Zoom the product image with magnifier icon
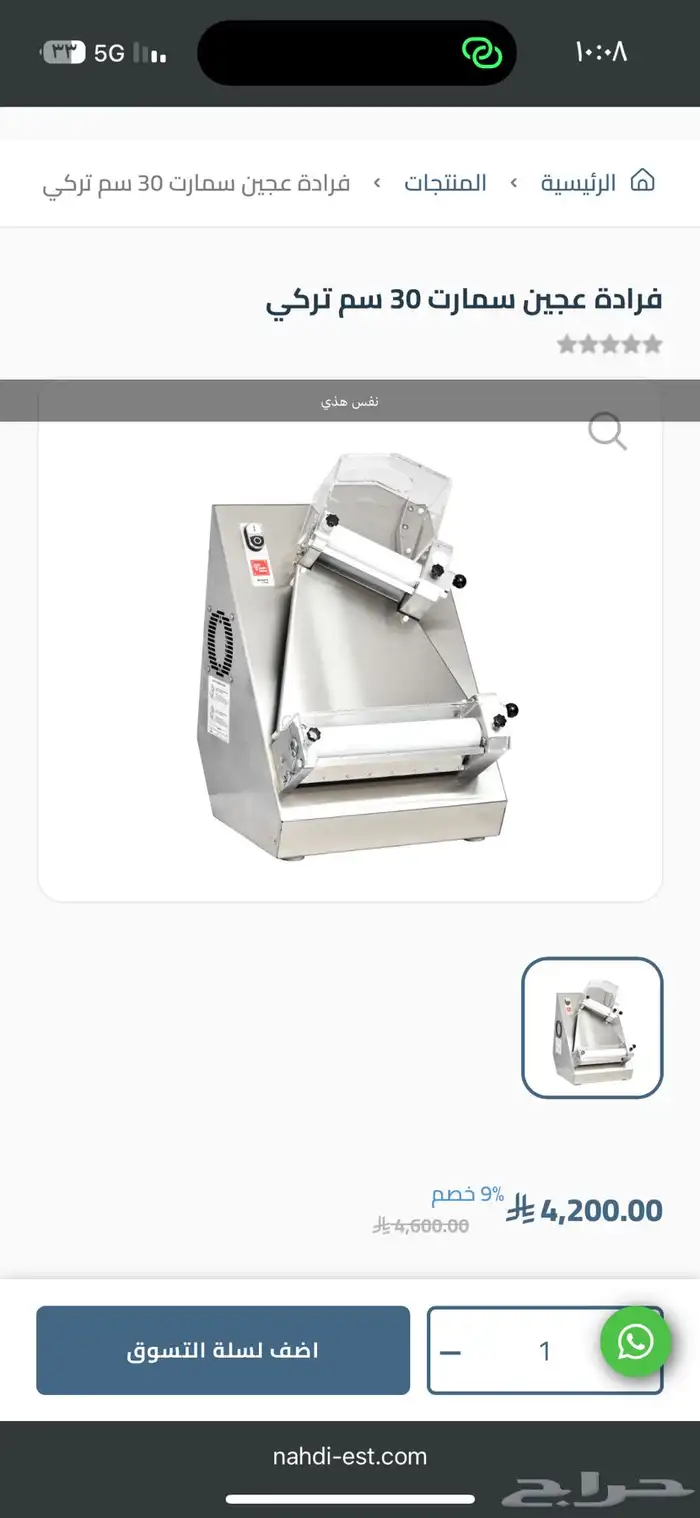The width and height of the screenshot is (700, 1518). (x=607, y=432)
